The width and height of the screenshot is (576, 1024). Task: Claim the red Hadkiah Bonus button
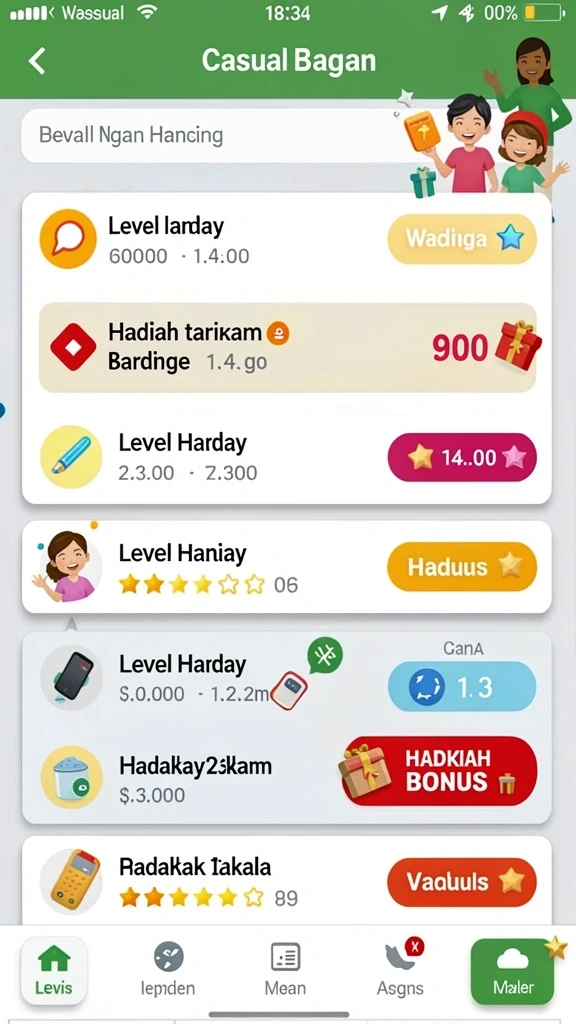coord(439,769)
